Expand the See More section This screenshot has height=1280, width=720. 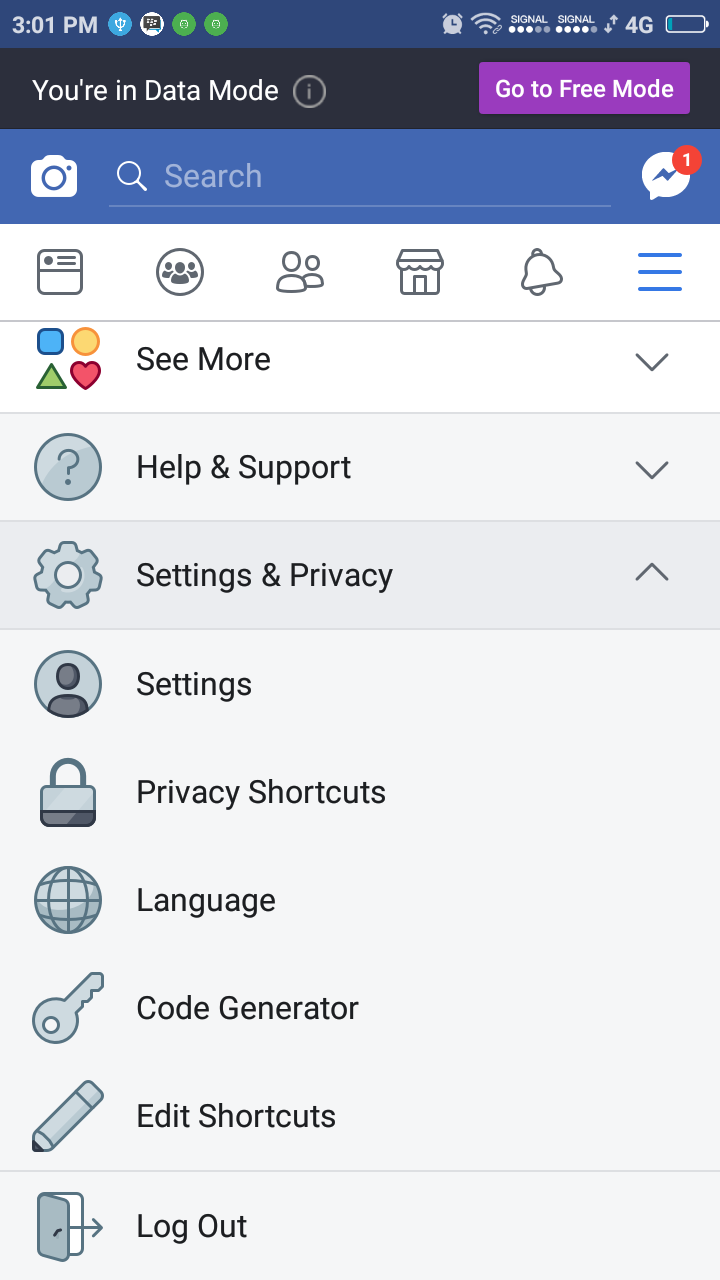click(x=360, y=360)
